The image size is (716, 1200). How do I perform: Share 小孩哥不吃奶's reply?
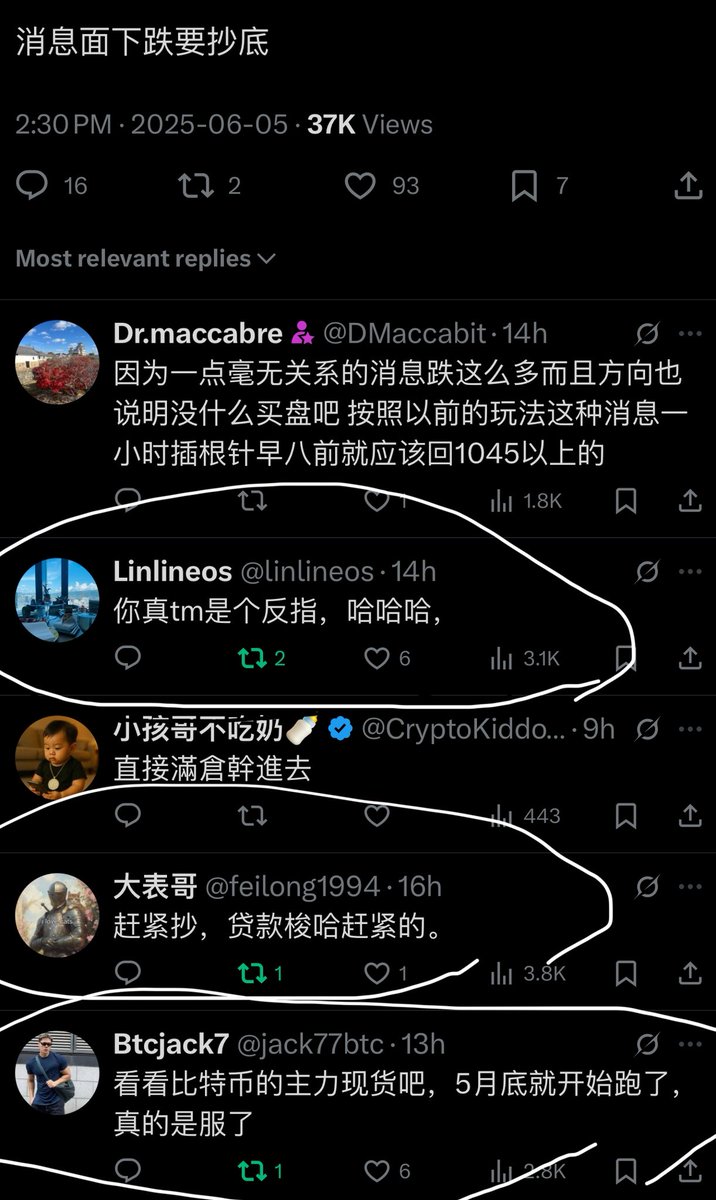pyautogui.click(x=690, y=816)
